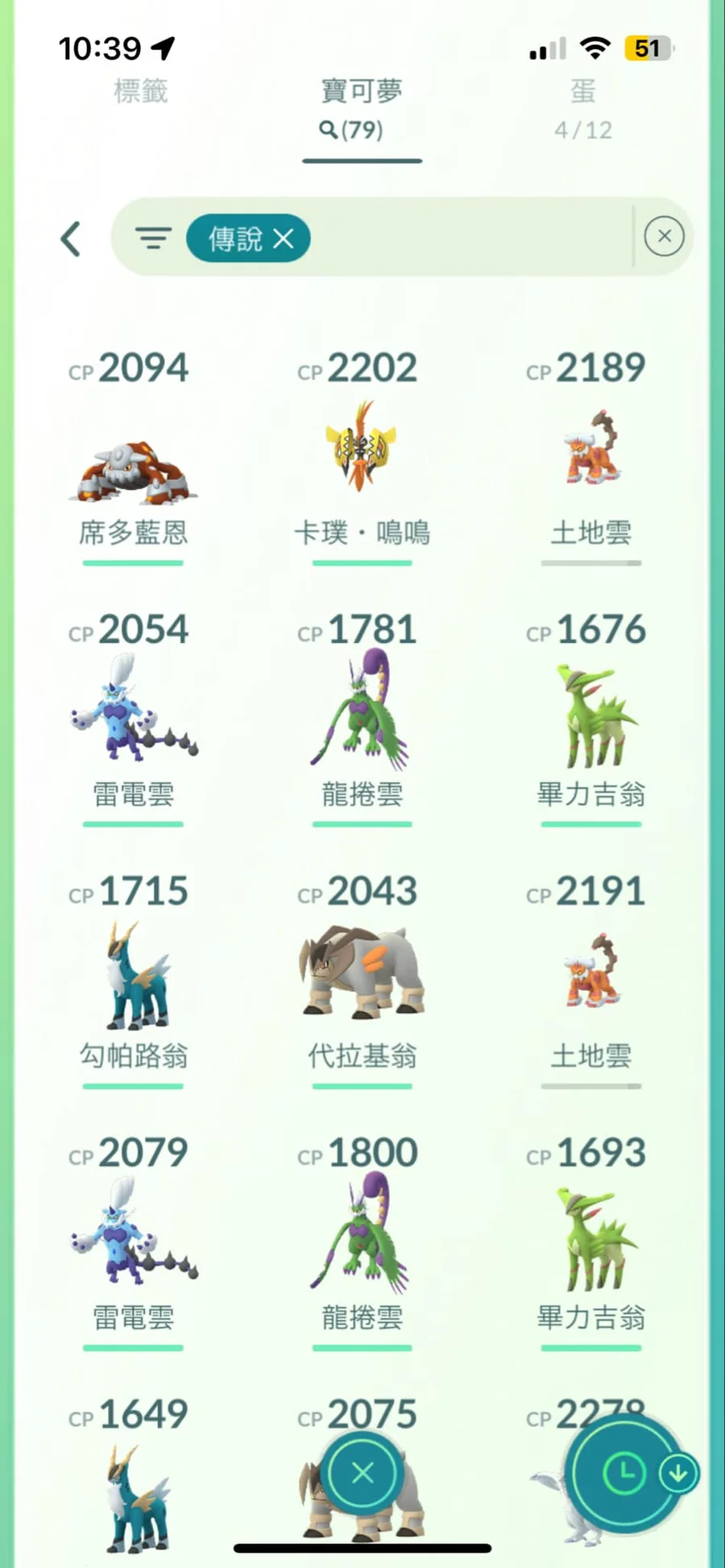Open the recent sort order button

[625, 1473]
